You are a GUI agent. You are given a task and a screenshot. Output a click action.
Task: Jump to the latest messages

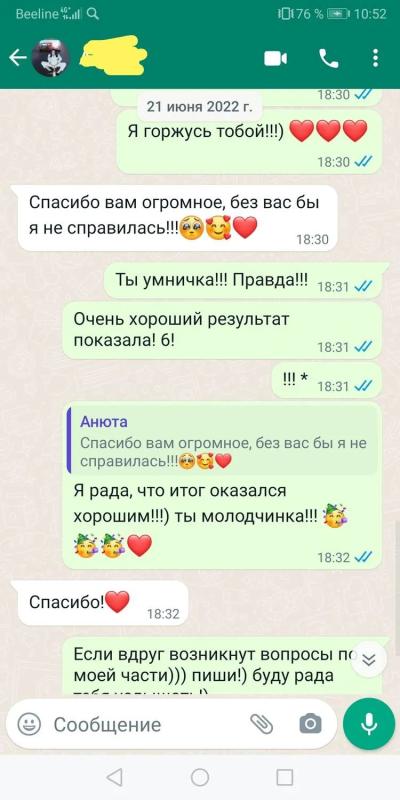[x=368, y=660]
